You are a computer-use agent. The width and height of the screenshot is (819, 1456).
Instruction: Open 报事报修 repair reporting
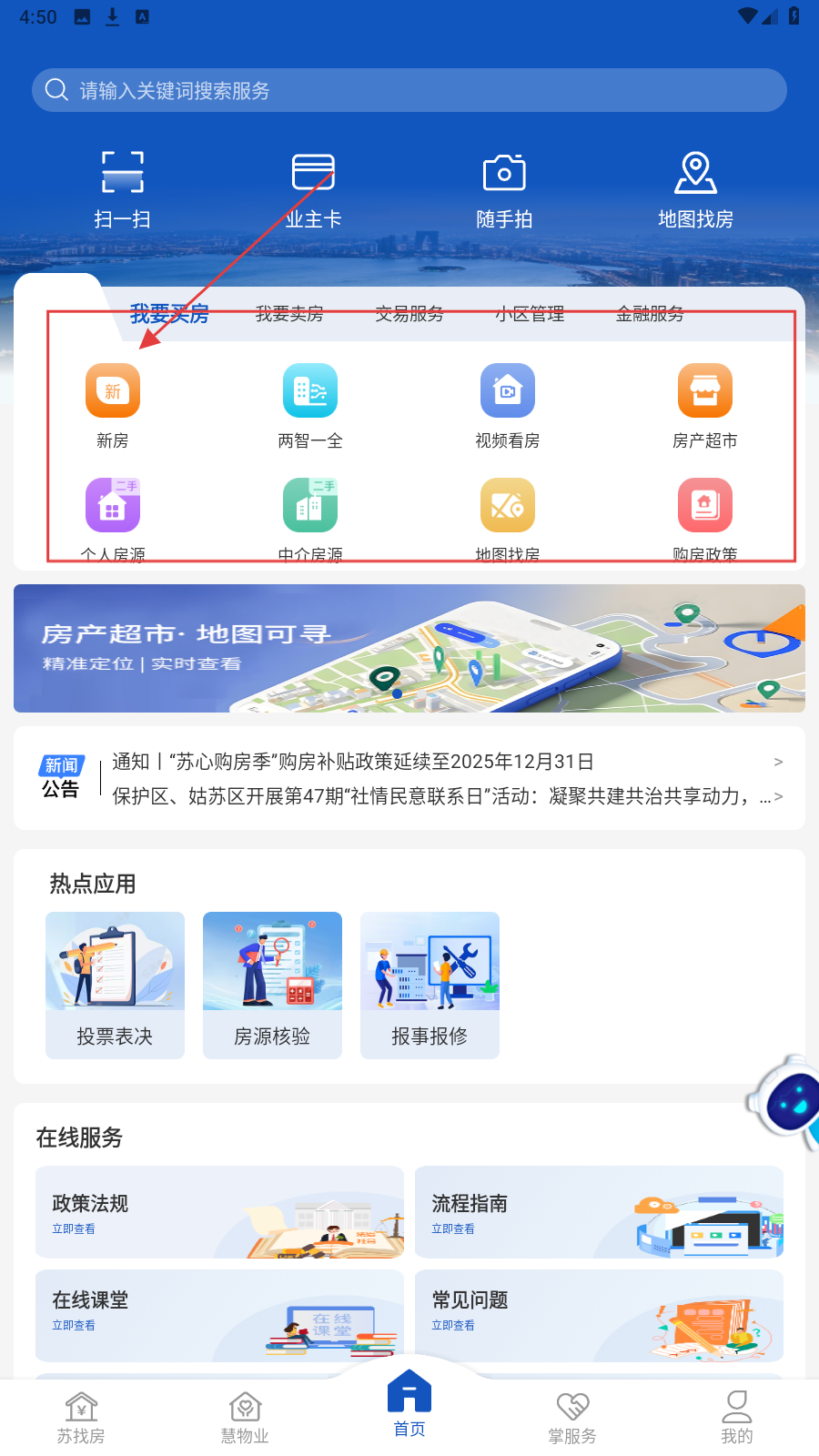[x=430, y=985]
